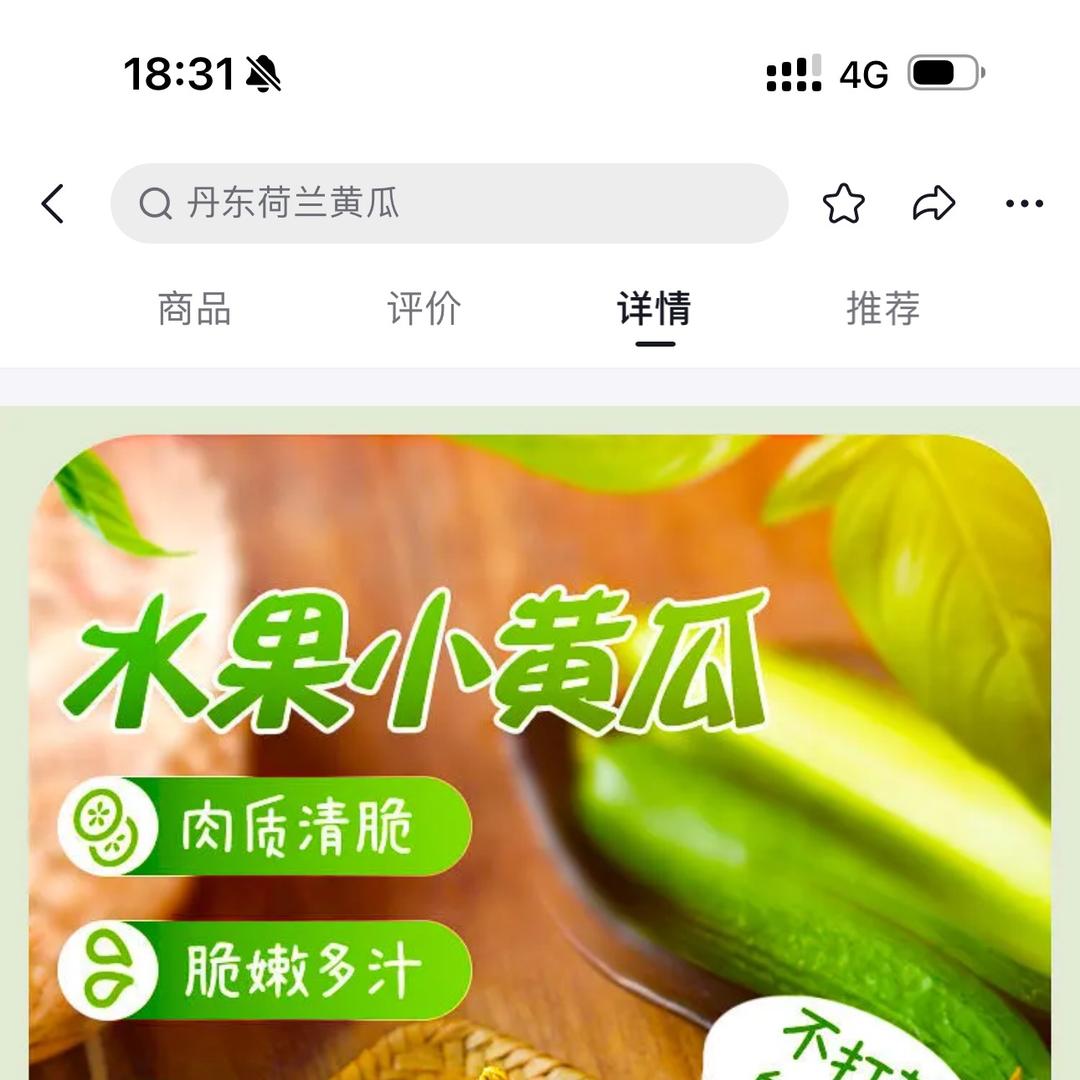Viewport: 1080px width, 1080px height.
Task: Favorite this product with the star
Action: tap(843, 204)
